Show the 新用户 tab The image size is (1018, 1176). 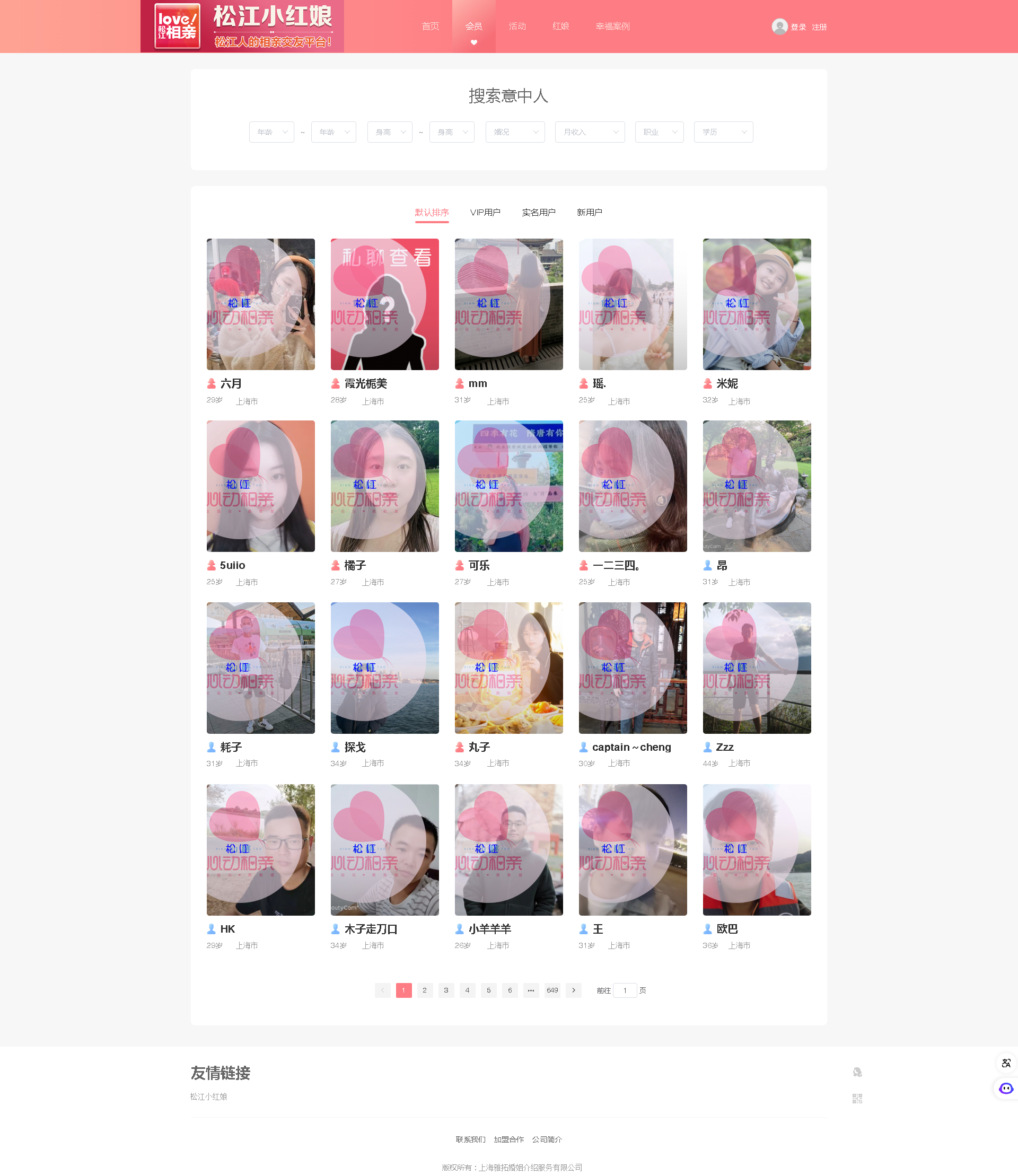(589, 213)
